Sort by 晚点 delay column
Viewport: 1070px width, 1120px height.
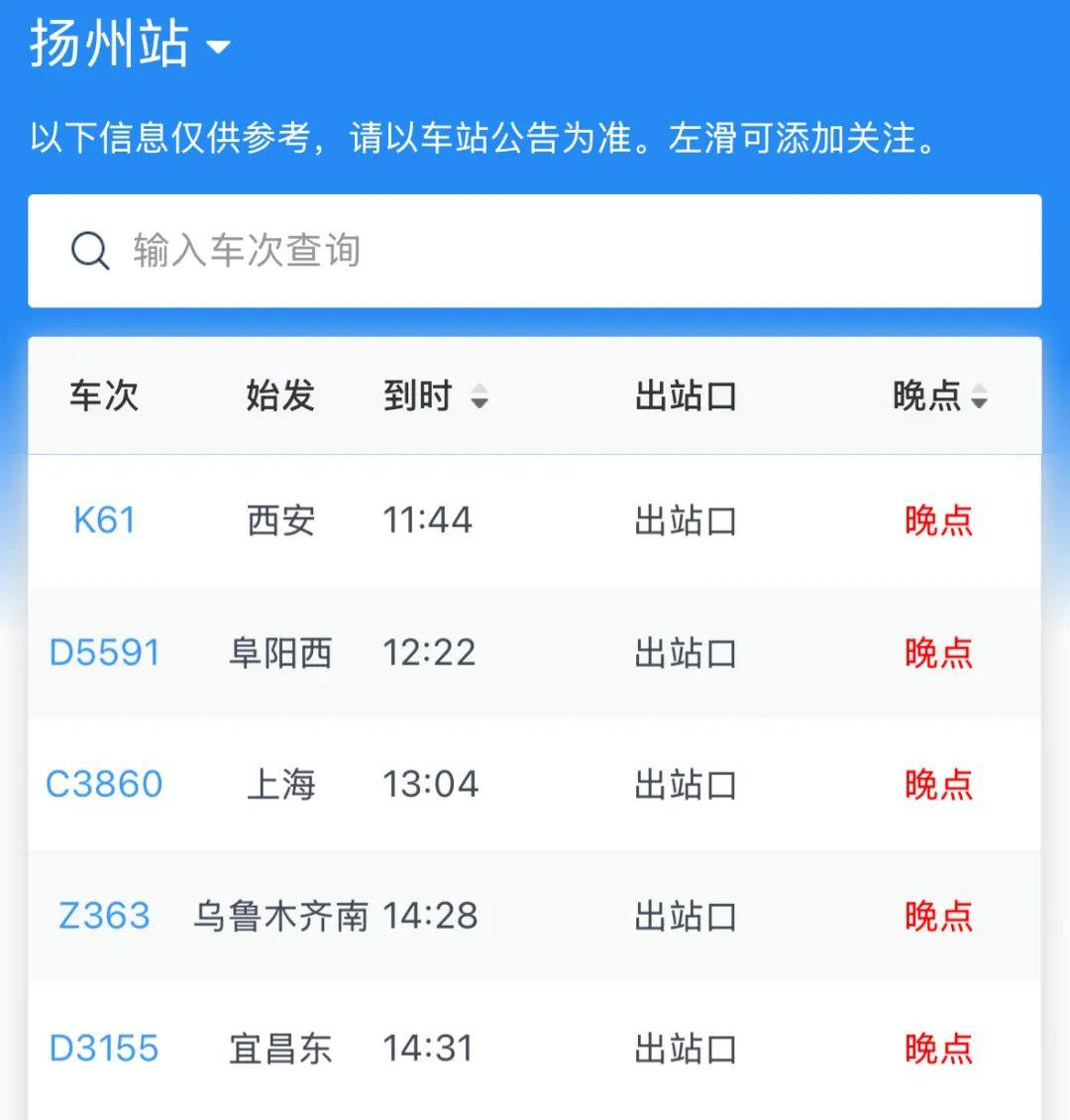click(939, 396)
